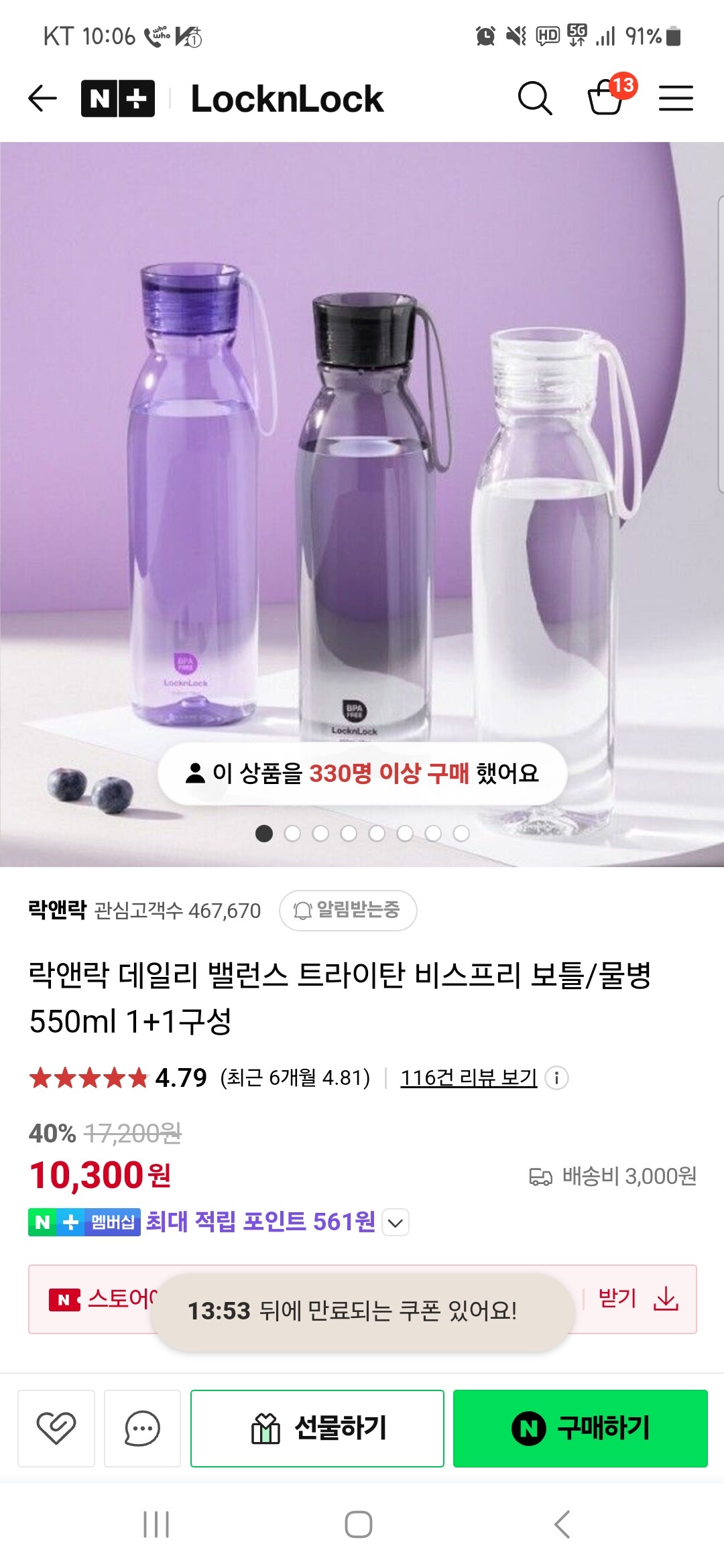Open the chat inquiry icon
The height and width of the screenshot is (1568, 724).
[142, 1428]
